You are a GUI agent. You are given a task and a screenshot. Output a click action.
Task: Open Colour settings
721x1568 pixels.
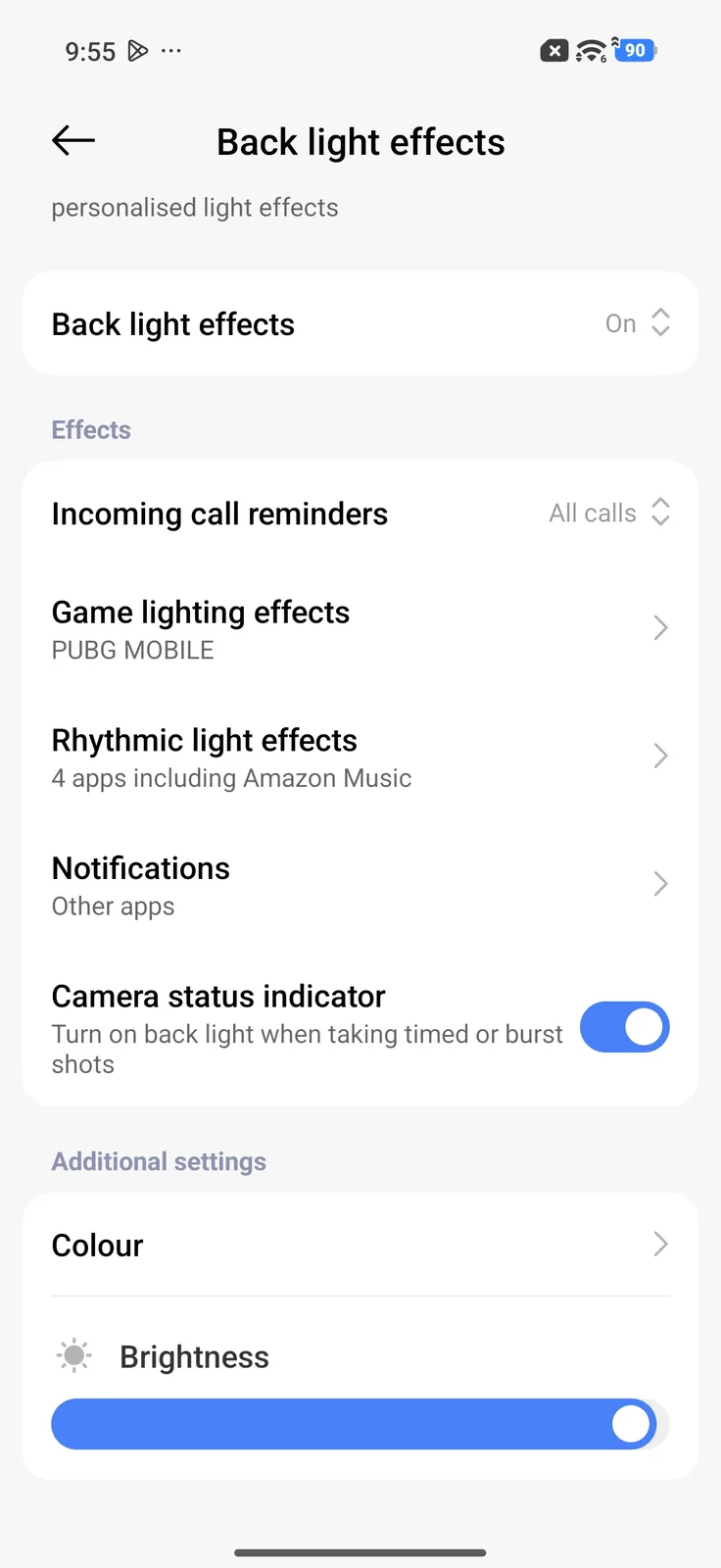coord(360,1245)
